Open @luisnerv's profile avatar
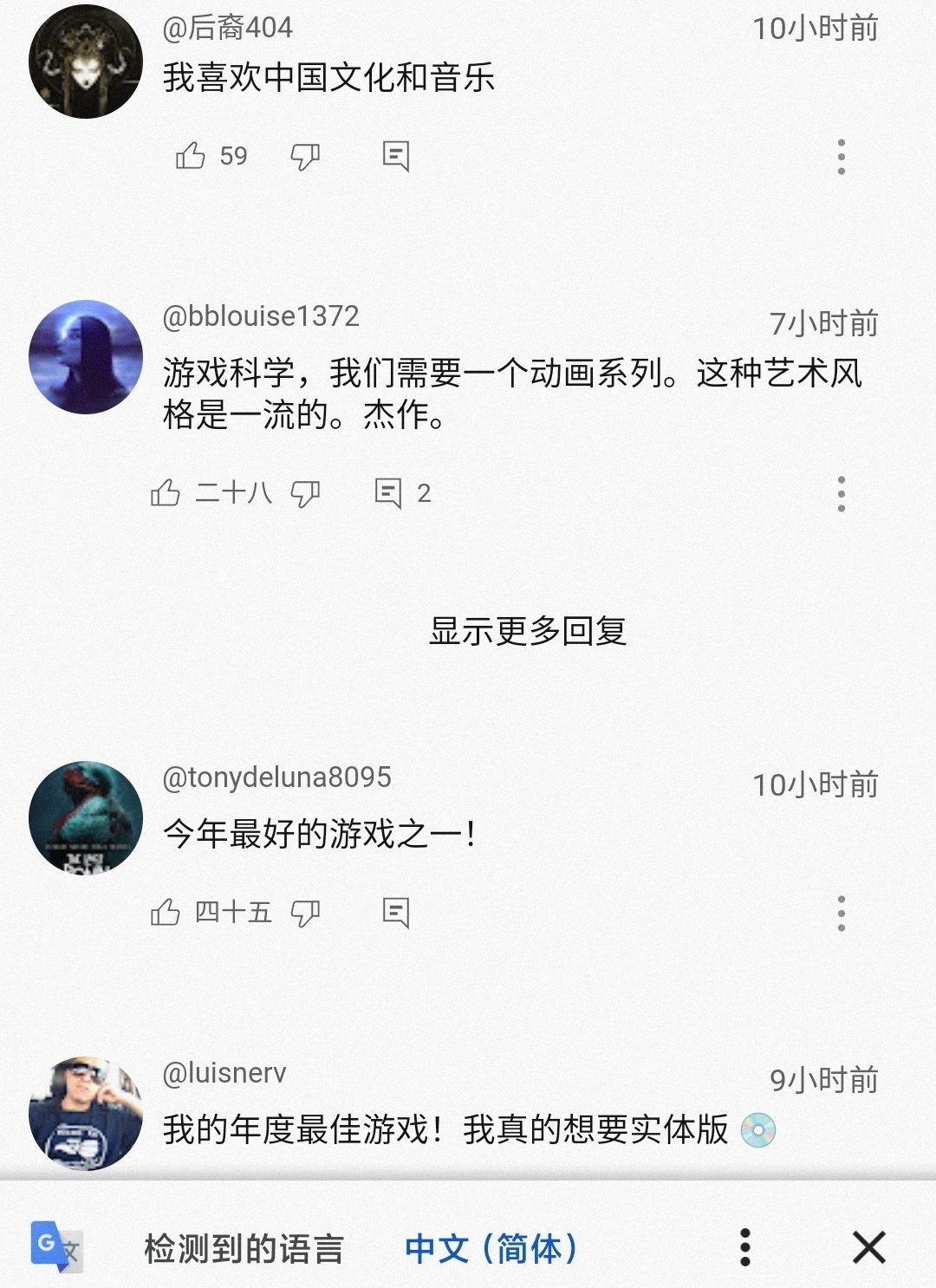 pos(86,1114)
